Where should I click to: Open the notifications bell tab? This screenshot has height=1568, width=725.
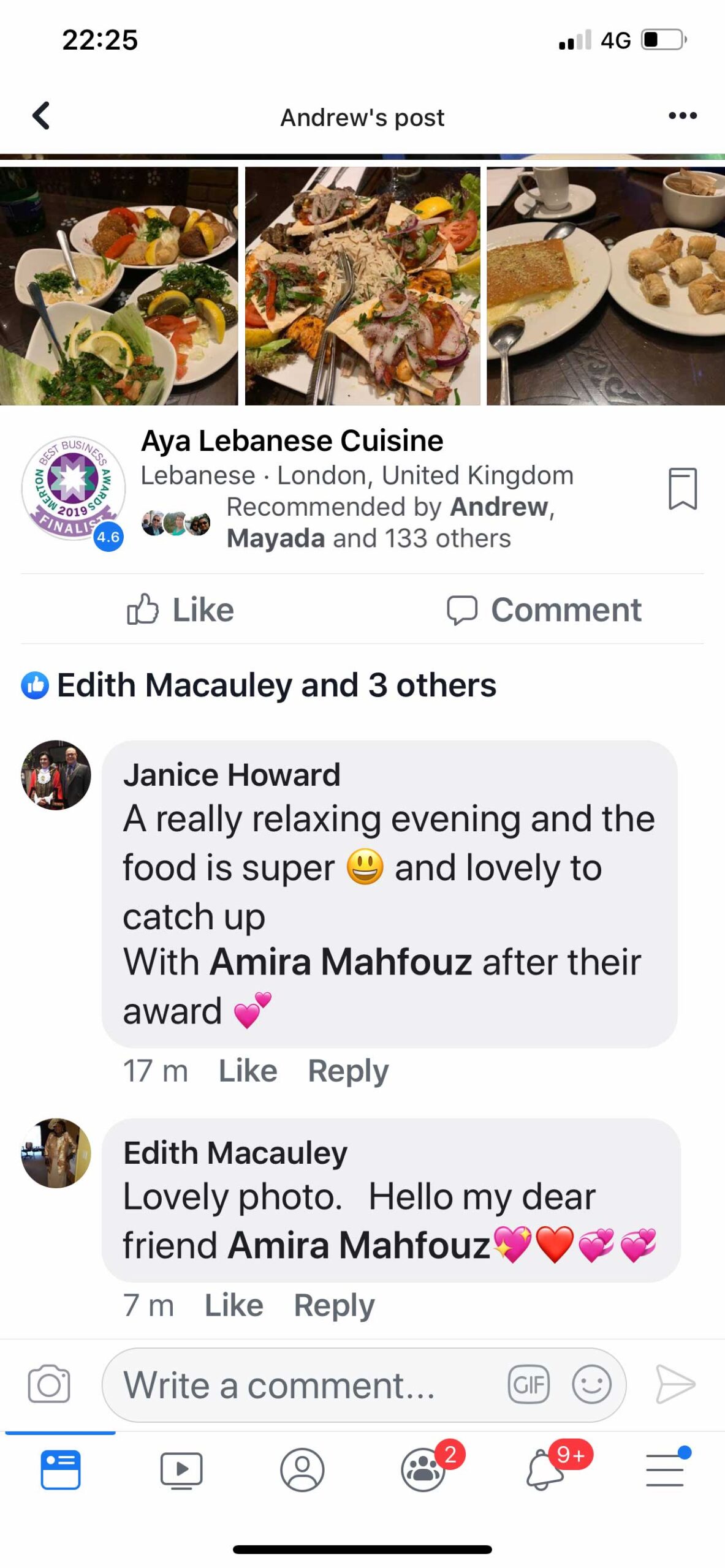(544, 1469)
